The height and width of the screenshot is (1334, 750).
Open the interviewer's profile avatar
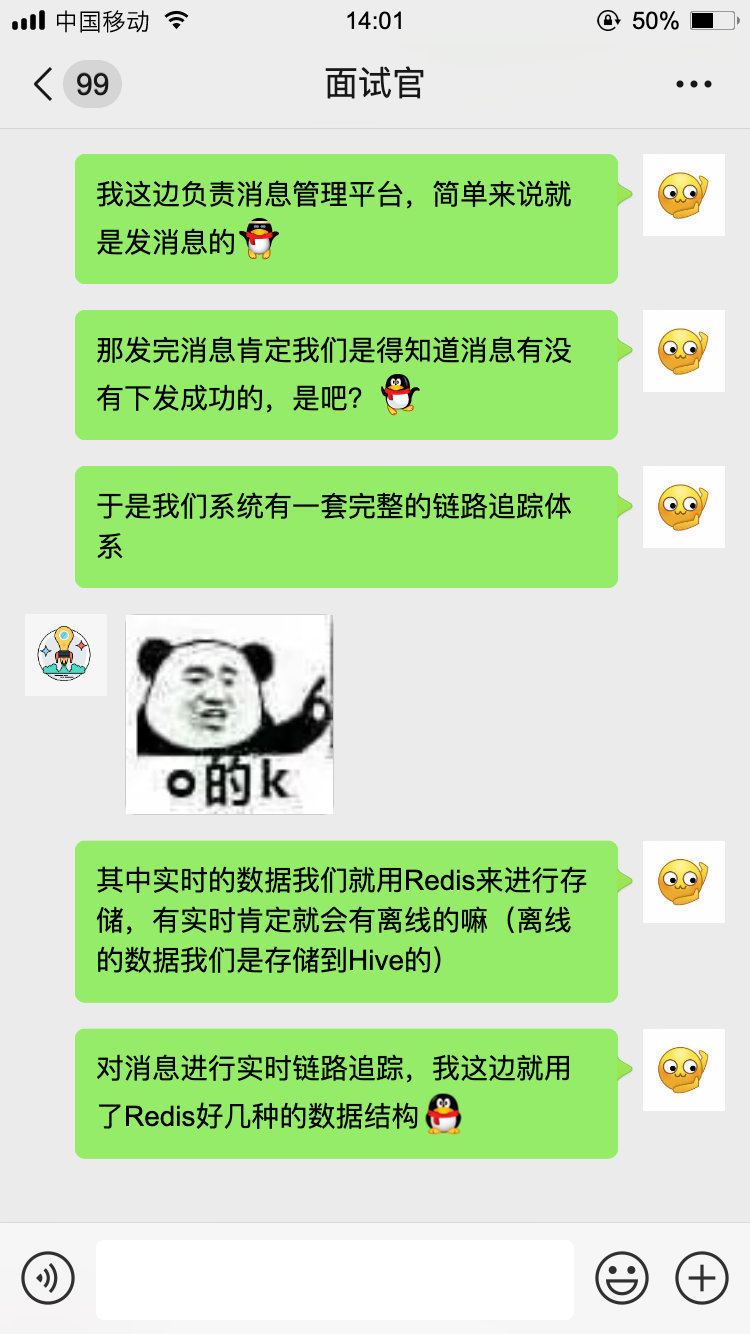(65, 655)
